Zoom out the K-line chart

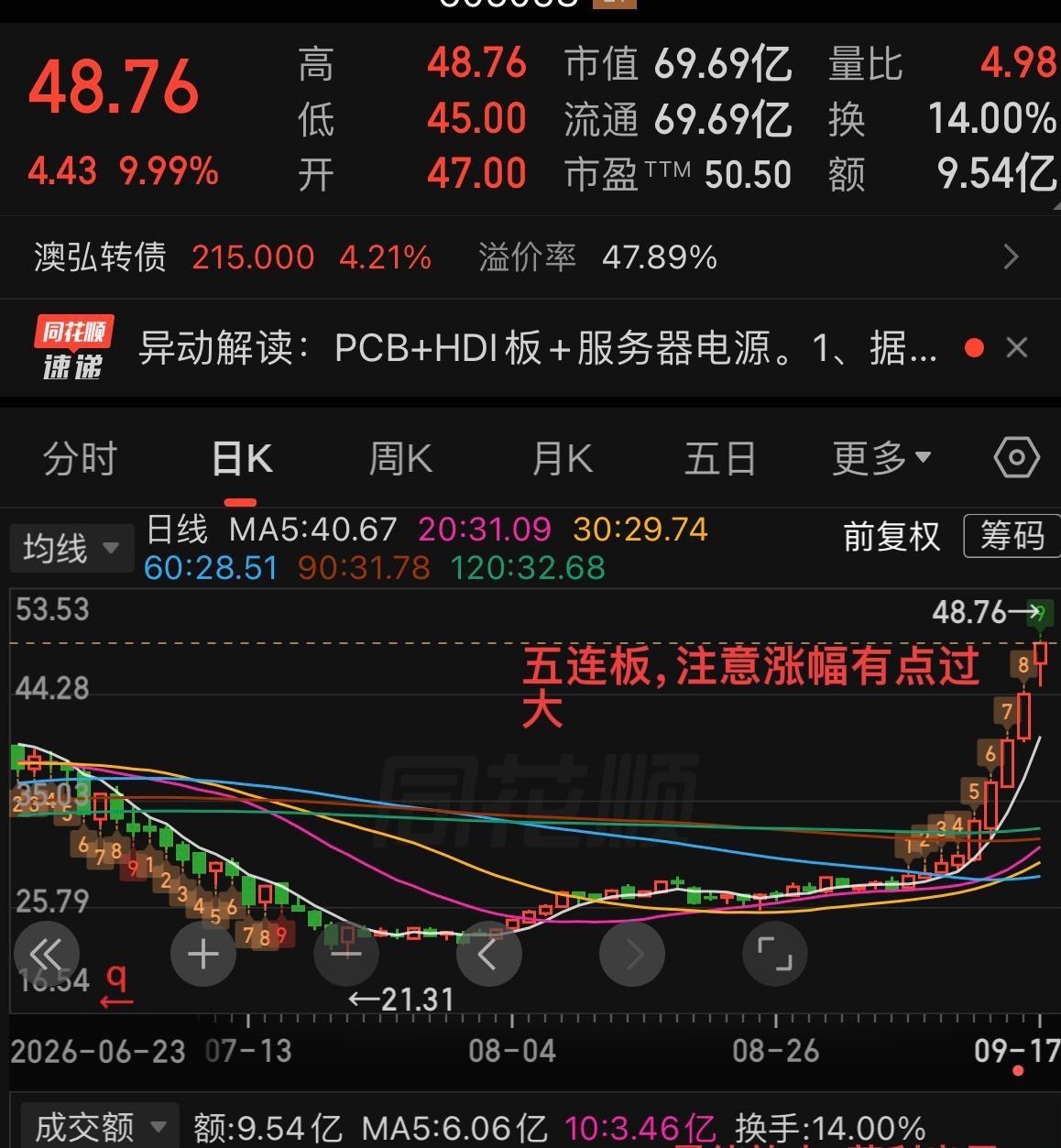(346, 955)
